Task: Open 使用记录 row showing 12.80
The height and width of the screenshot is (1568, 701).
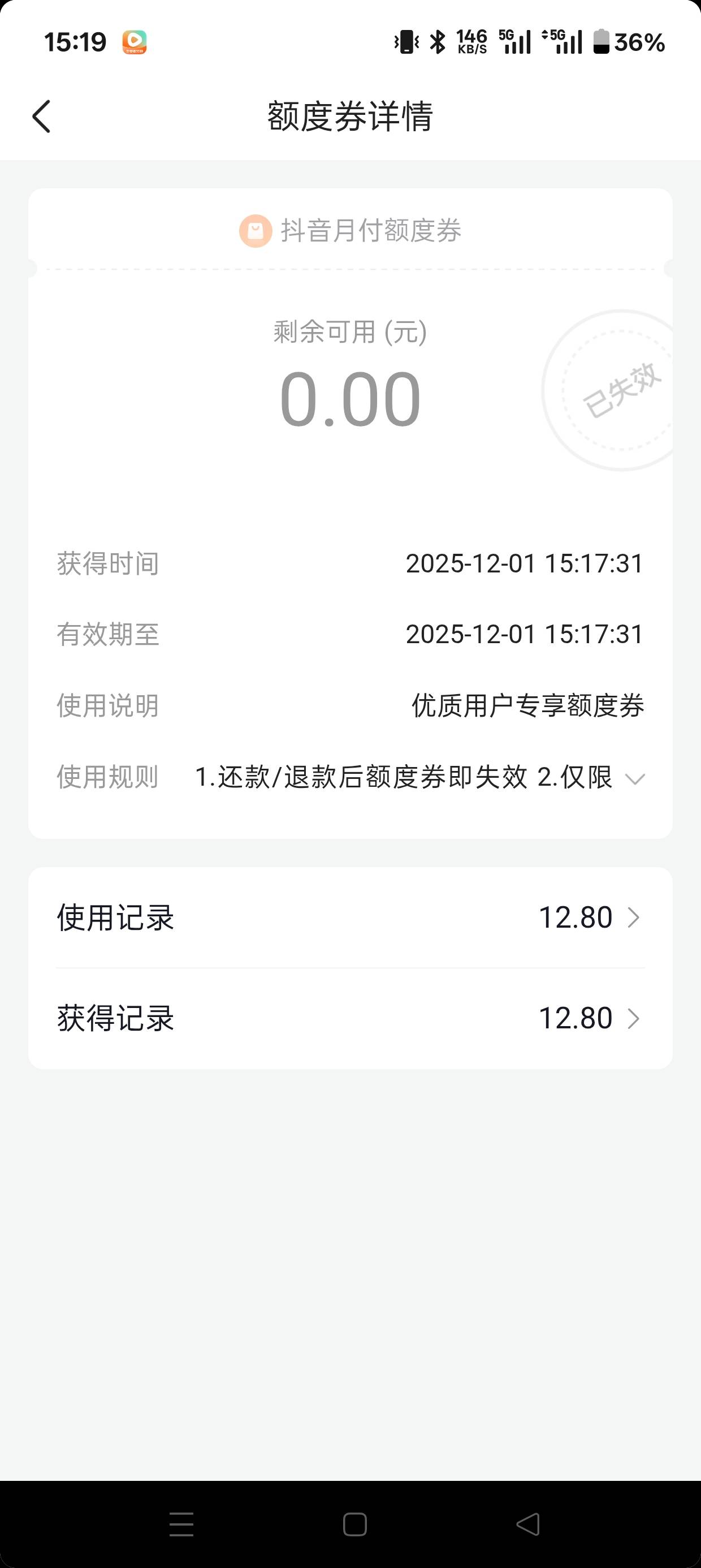Action: click(350, 917)
